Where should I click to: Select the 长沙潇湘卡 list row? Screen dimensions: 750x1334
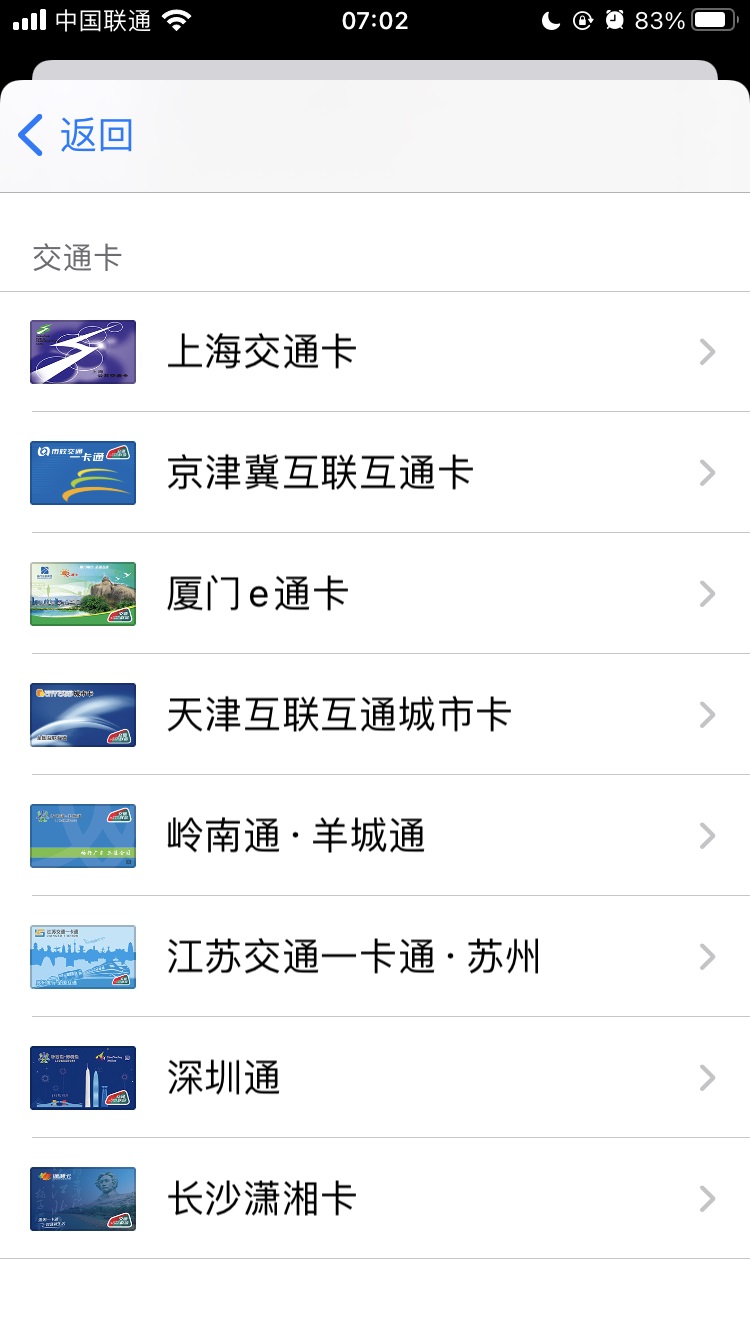pos(375,1198)
